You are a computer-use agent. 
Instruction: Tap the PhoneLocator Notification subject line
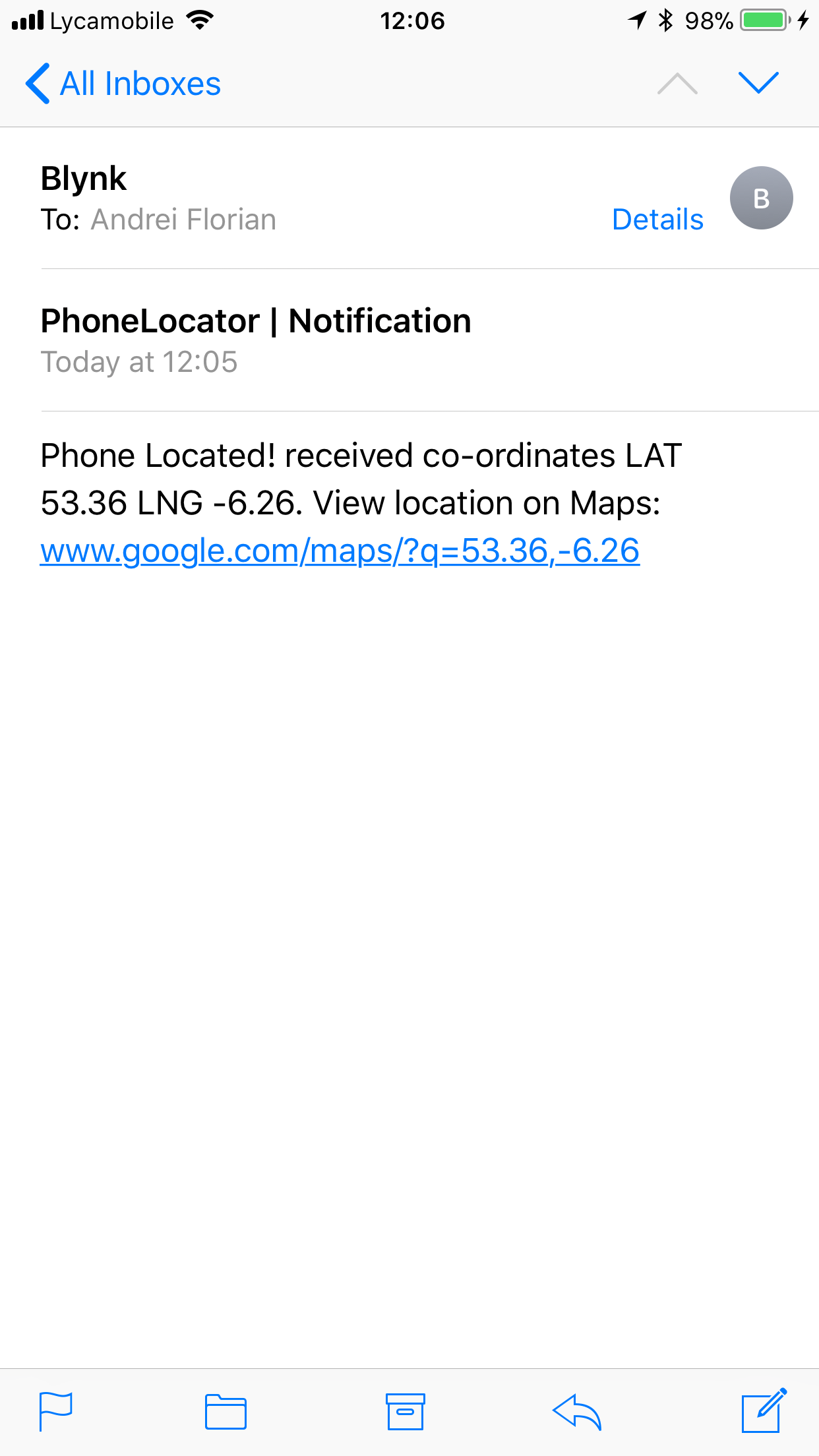click(x=256, y=320)
